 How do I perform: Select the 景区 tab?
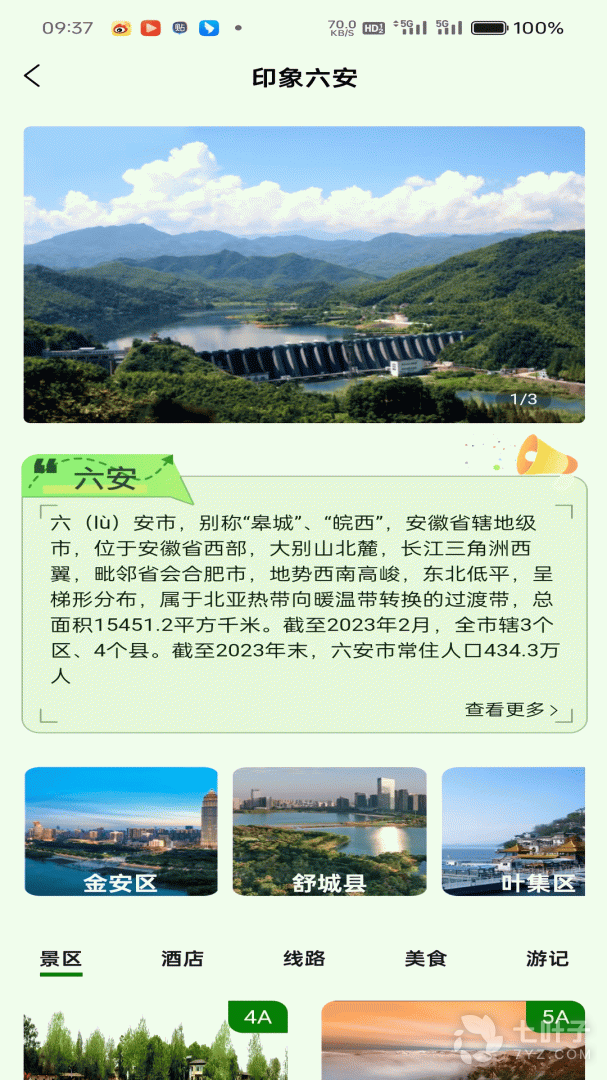tap(61, 959)
